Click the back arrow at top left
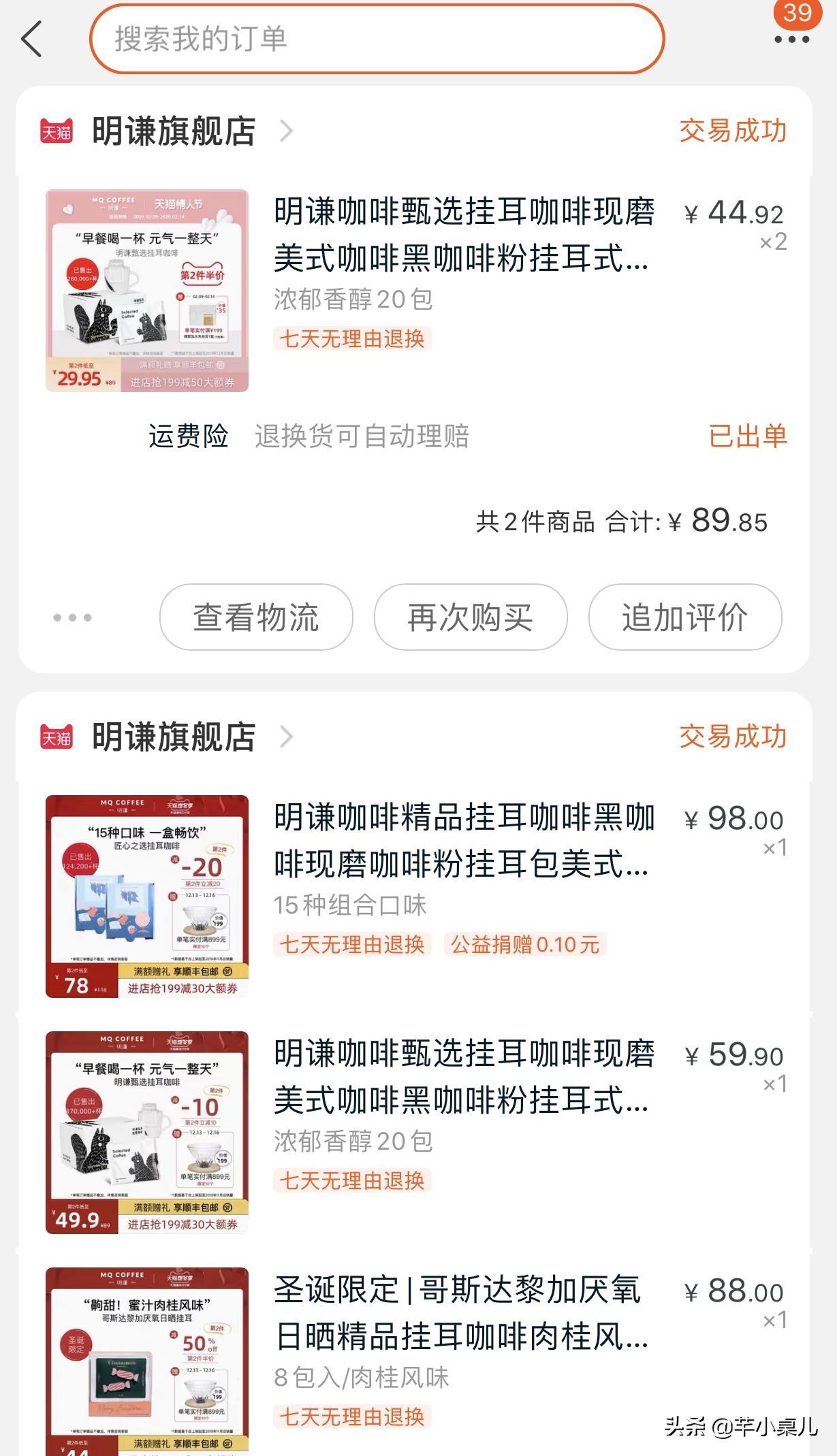837x1456 pixels. 31,39
